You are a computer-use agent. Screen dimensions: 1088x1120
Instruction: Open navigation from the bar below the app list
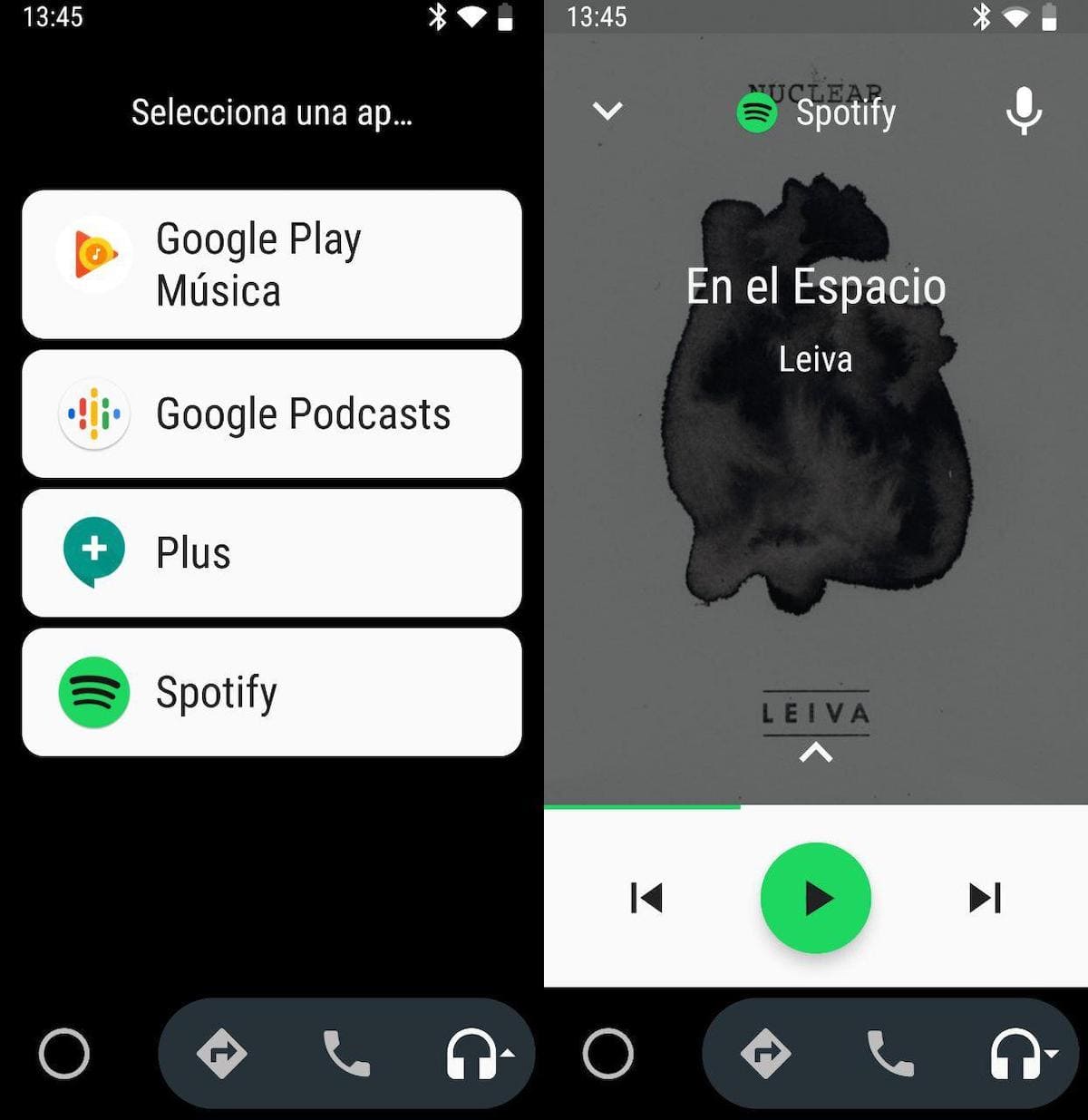click(x=222, y=1054)
